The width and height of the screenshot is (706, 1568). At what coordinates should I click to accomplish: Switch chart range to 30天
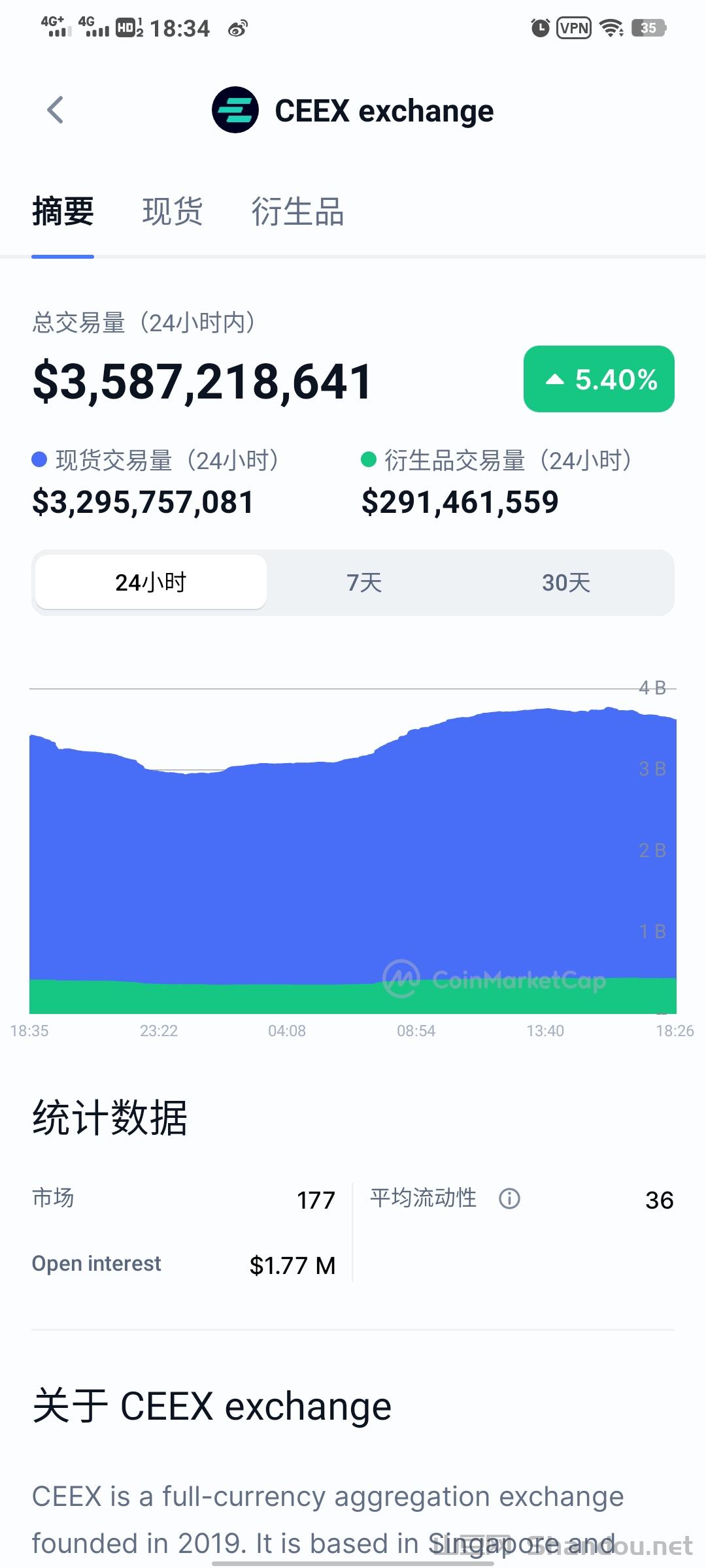point(566,581)
